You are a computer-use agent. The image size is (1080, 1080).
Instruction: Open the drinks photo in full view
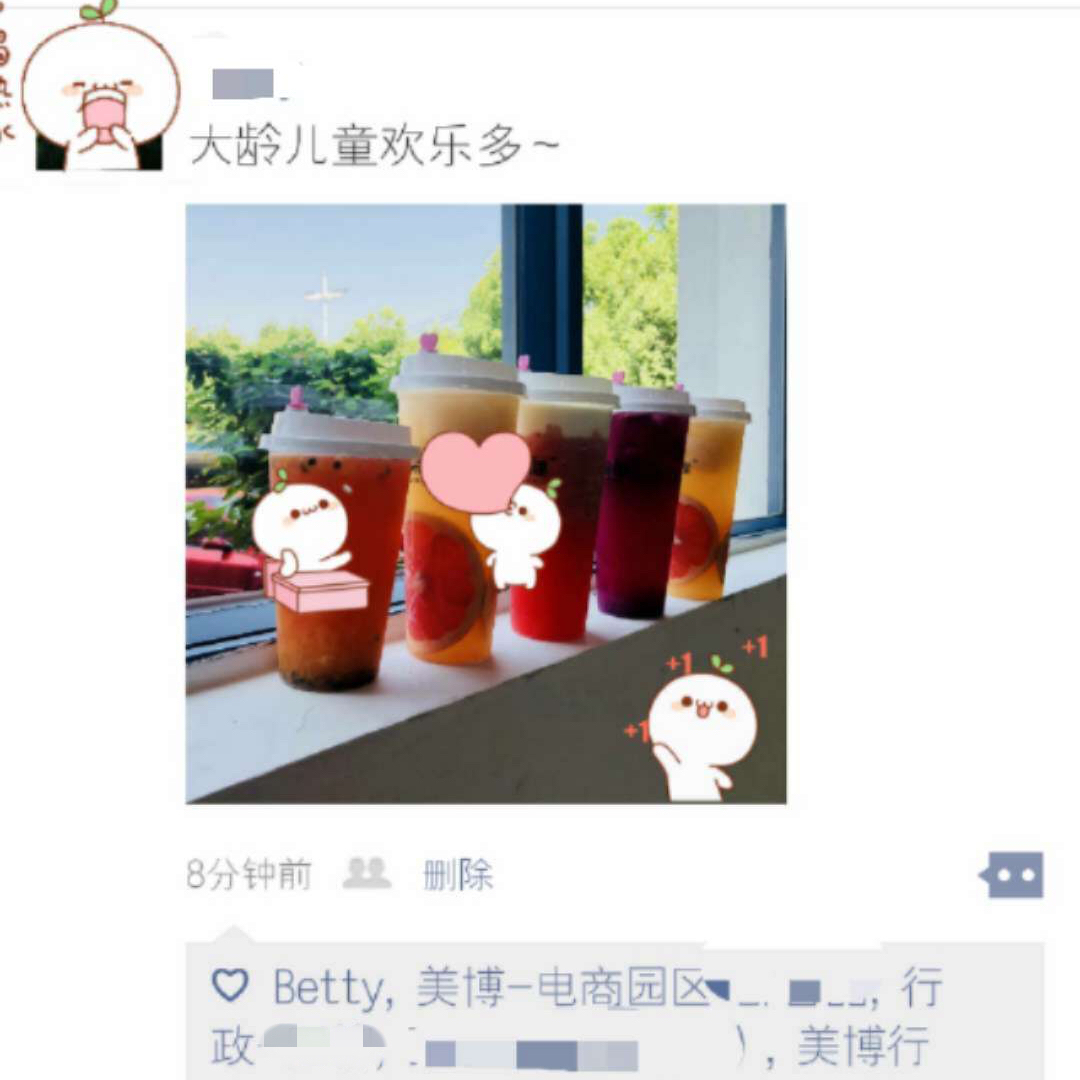[x=485, y=503]
